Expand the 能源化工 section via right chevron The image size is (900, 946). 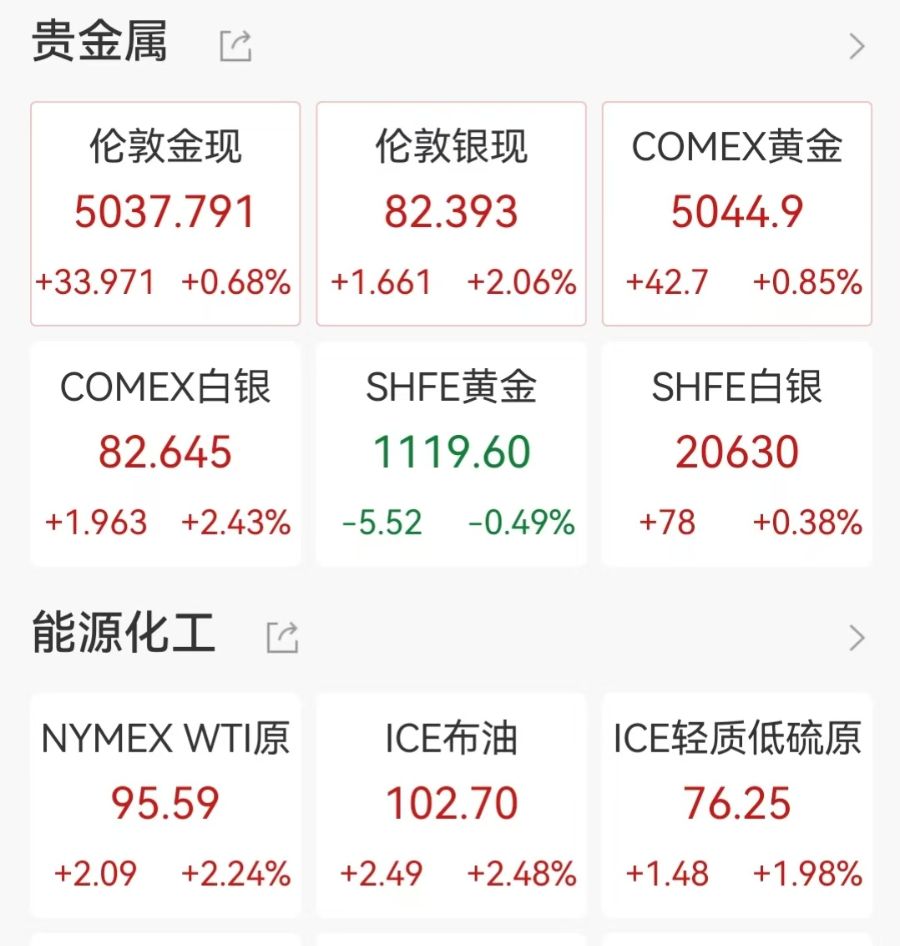[x=857, y=636]
